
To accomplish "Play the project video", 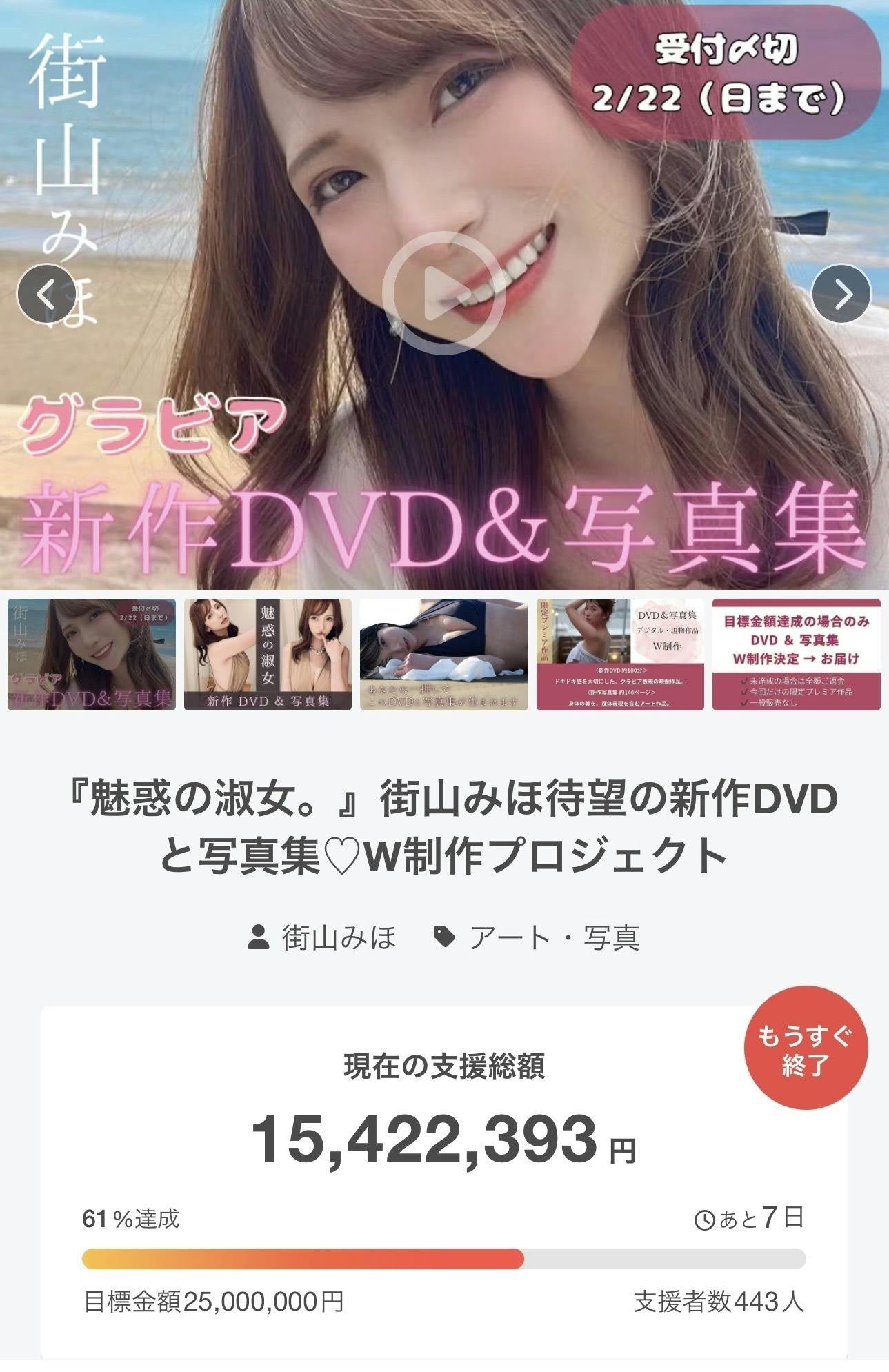I will (443, 293).
